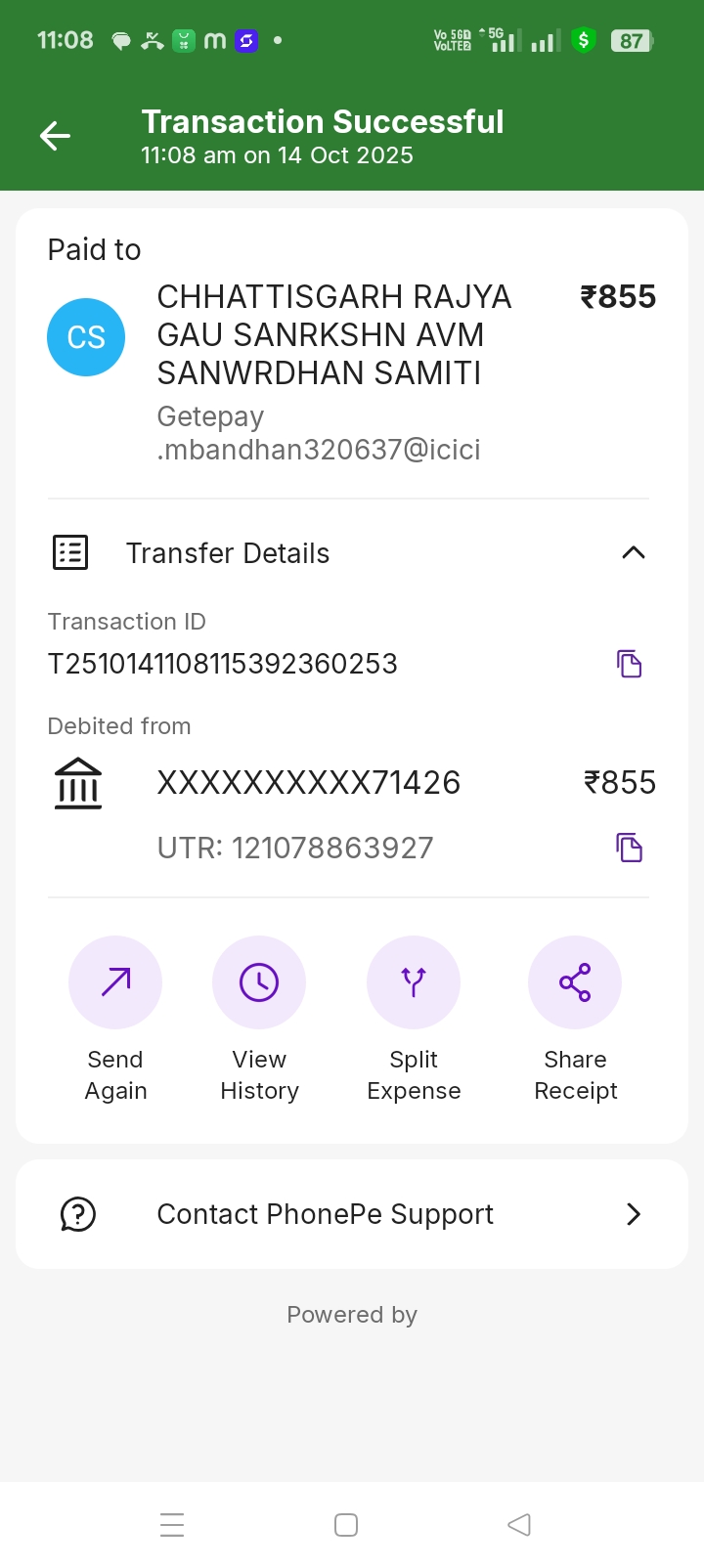Open View History
Screen dimensions: 704x1568
pos(259,982)
